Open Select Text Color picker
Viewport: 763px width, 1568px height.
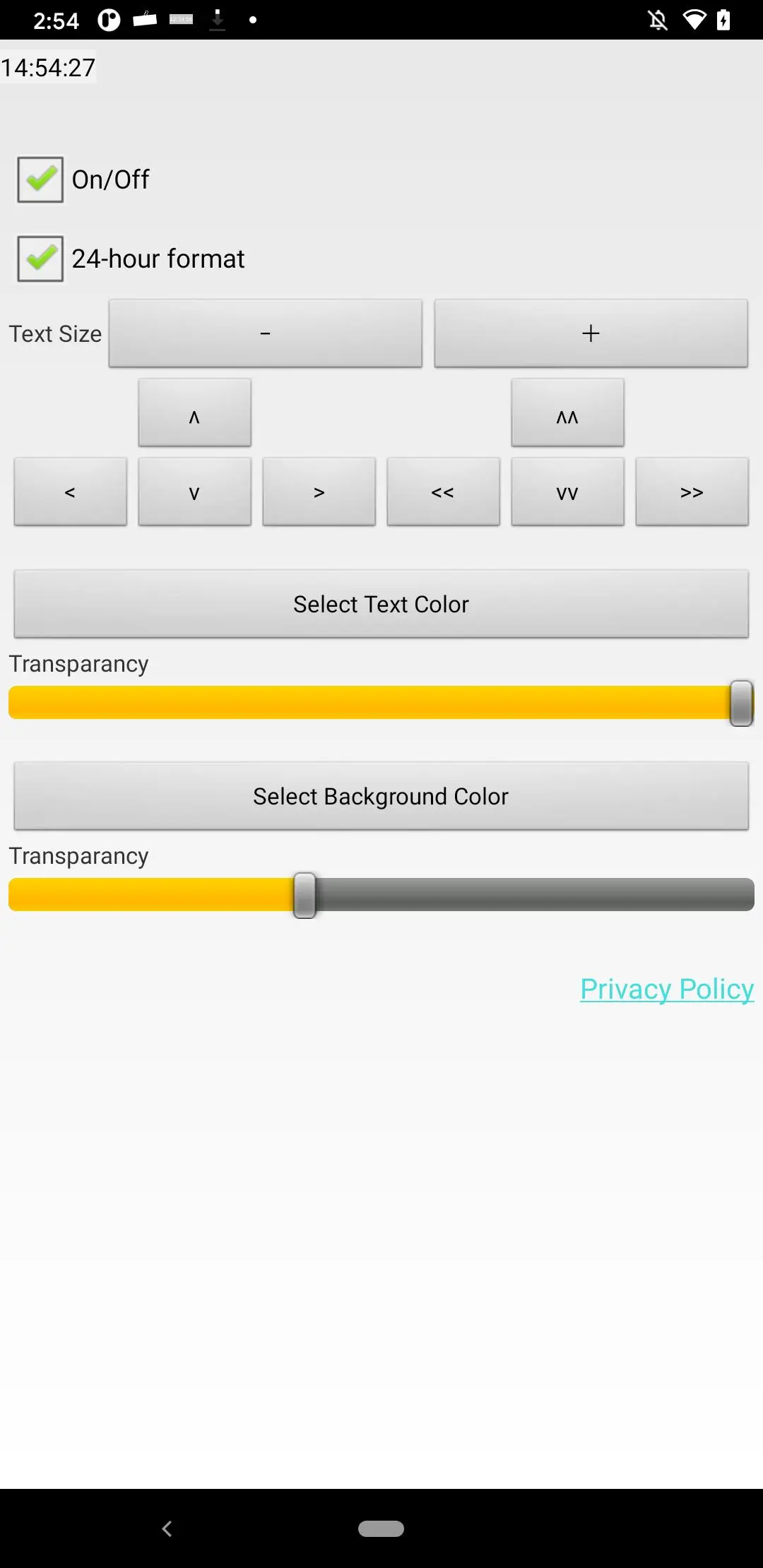[x=381, y=604]
